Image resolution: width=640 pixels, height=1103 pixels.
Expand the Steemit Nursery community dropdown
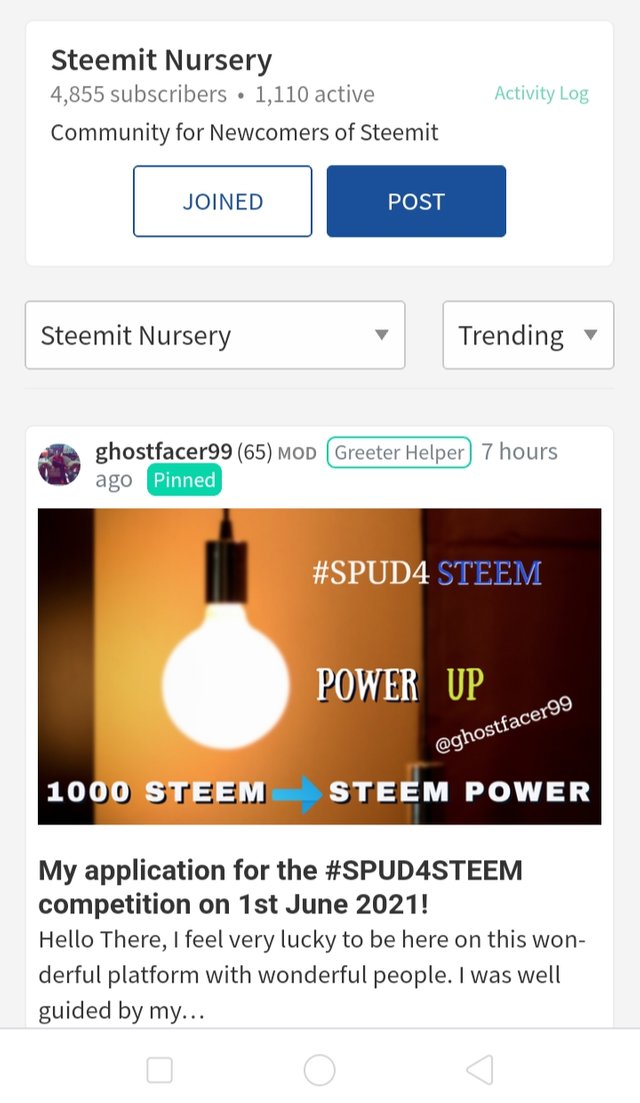click(215, 336)
